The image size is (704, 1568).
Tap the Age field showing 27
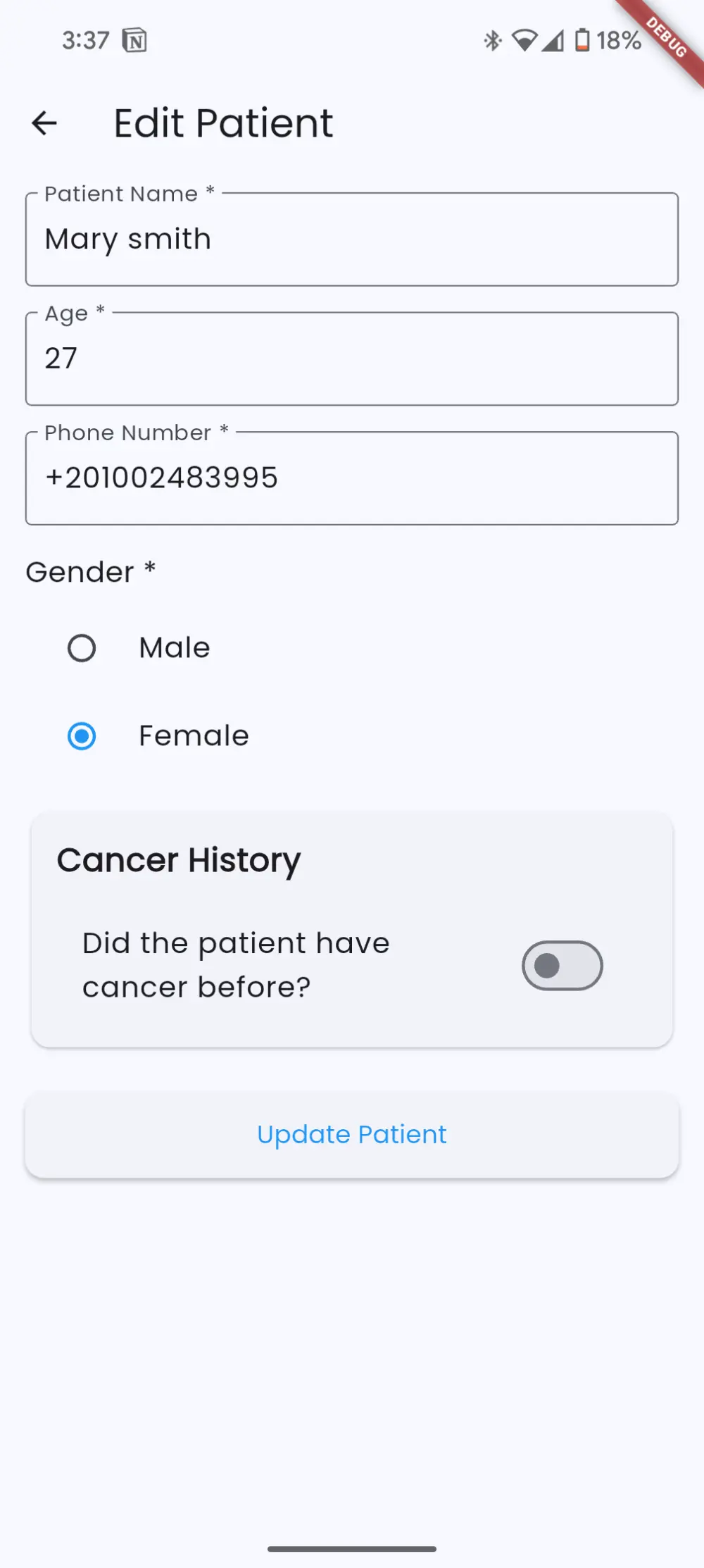pyautogui.click(x=352, y=359)
